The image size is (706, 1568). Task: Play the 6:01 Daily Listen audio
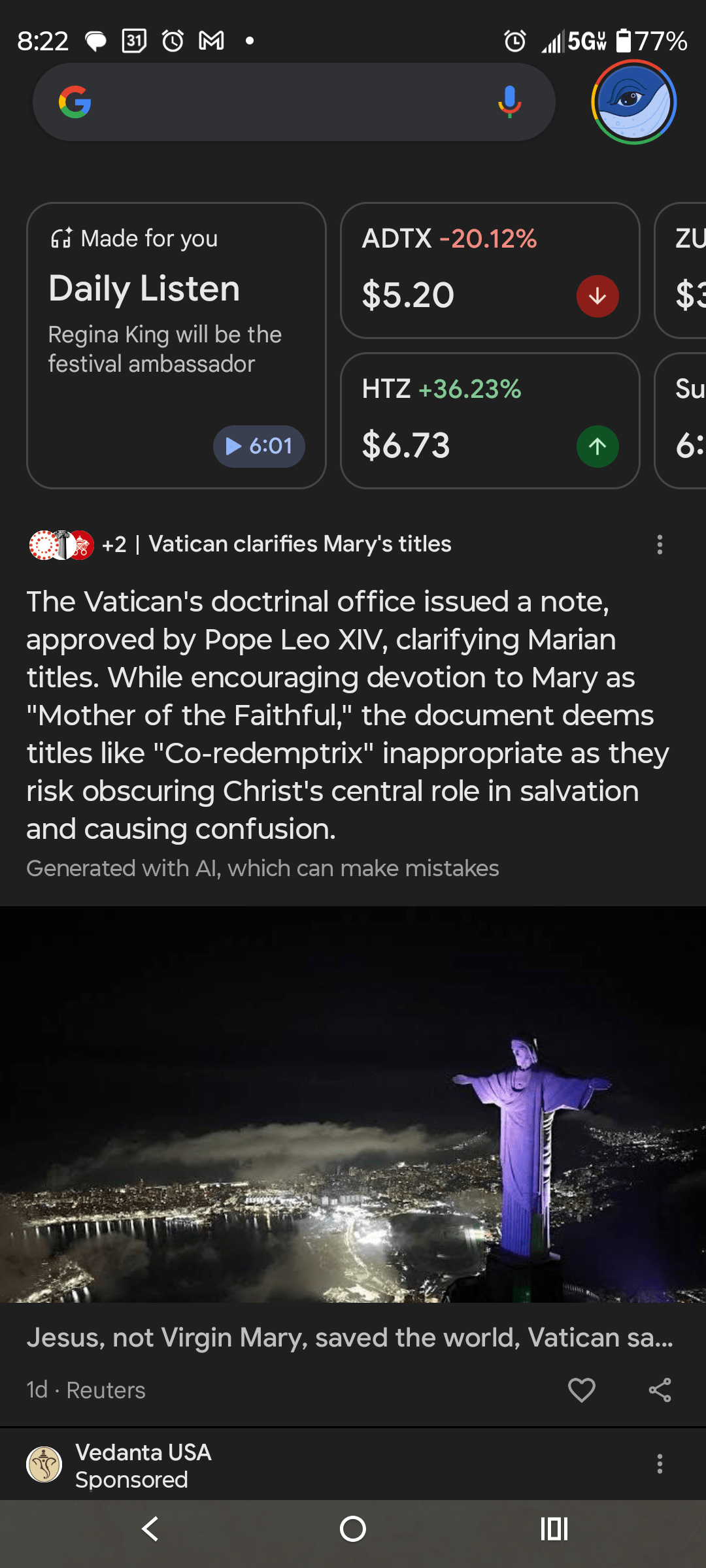[x=259, y=446]
